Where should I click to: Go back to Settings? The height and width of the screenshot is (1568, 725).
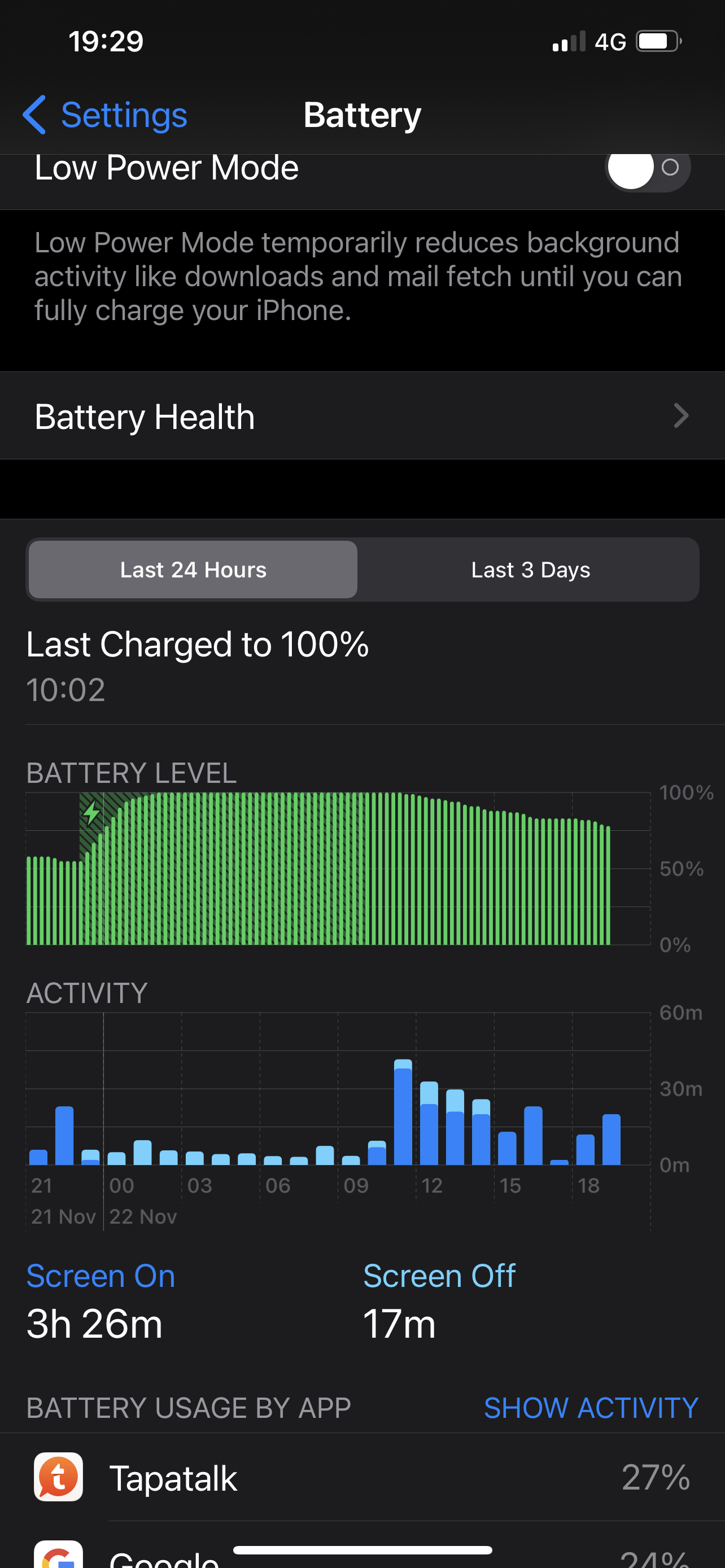coord(104,115)
